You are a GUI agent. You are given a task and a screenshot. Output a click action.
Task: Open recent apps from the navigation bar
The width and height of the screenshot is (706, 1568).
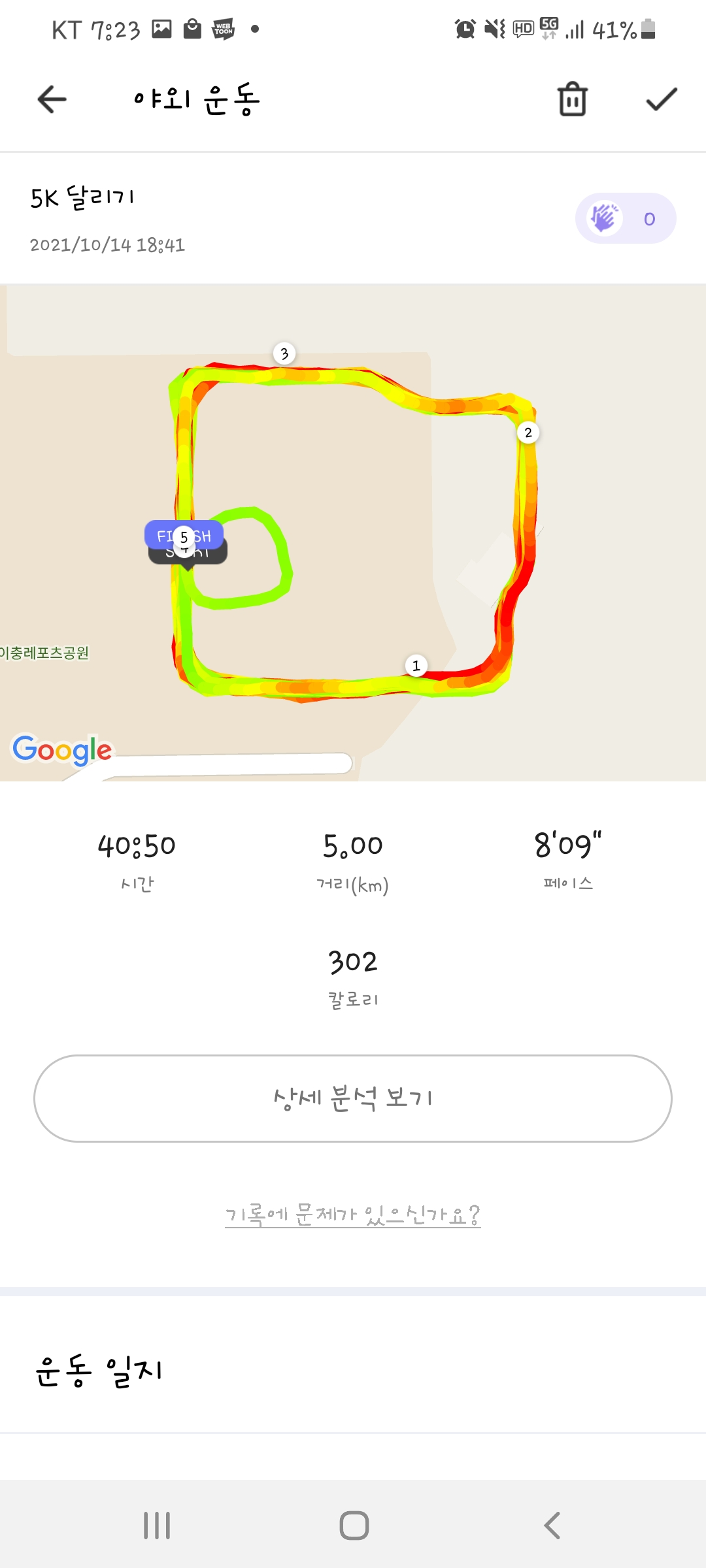point(157,1526)
